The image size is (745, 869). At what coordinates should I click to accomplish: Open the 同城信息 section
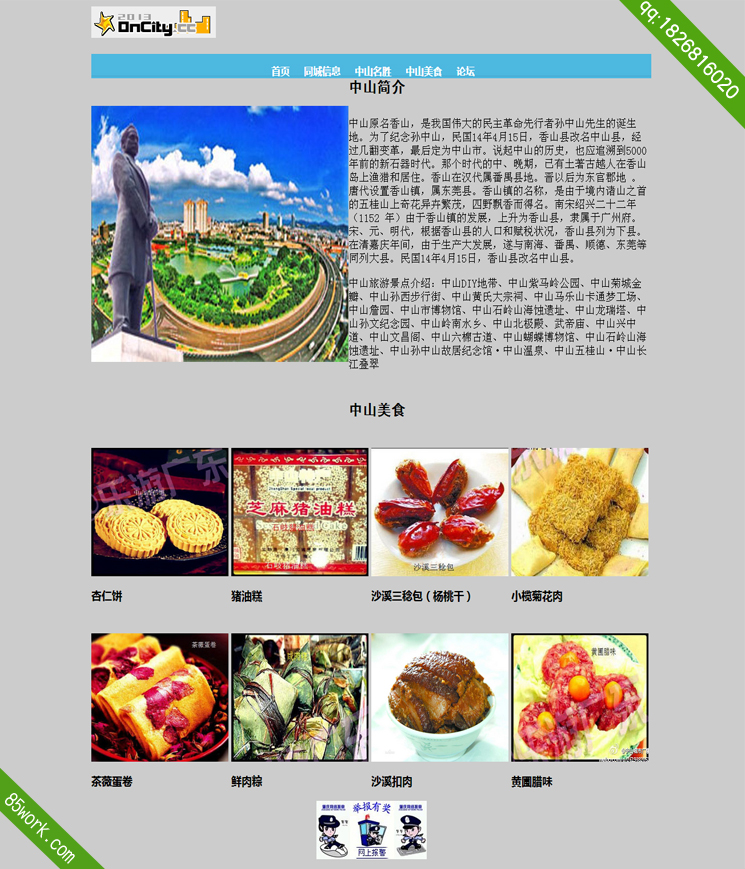coord(322,71)
